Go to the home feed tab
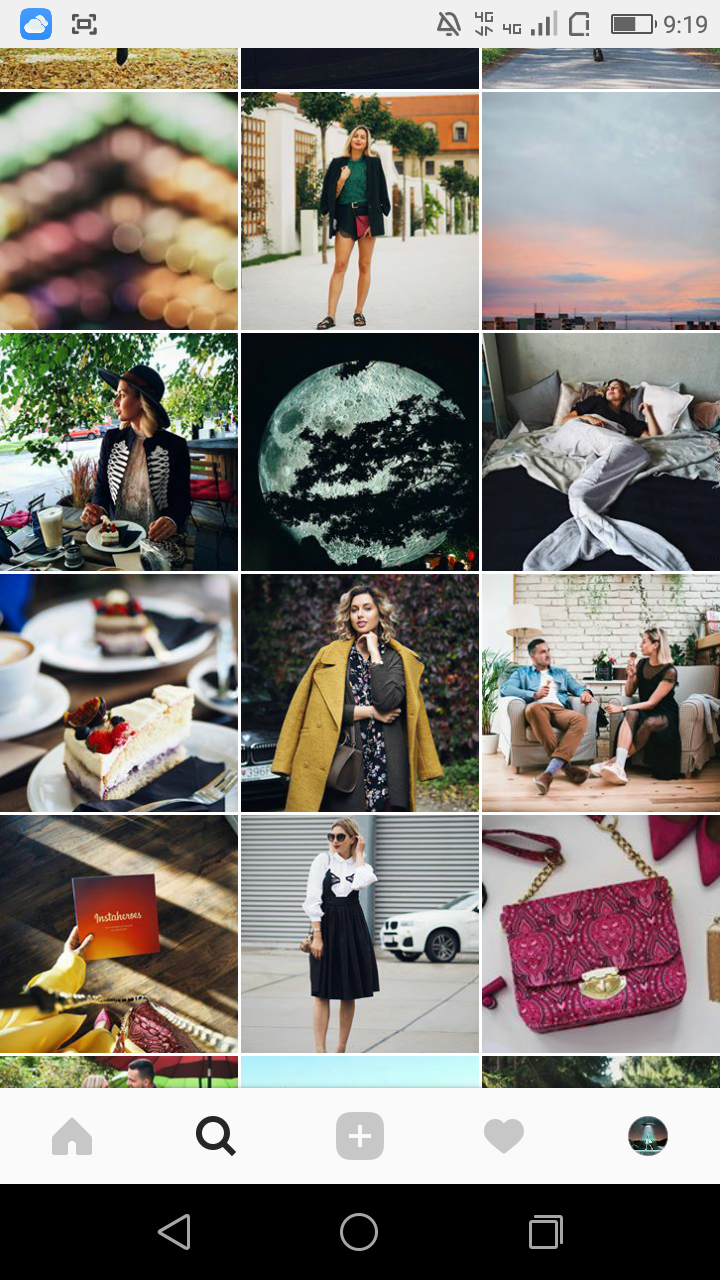This screenshot has height=1280, width=720. (72, 1137)
